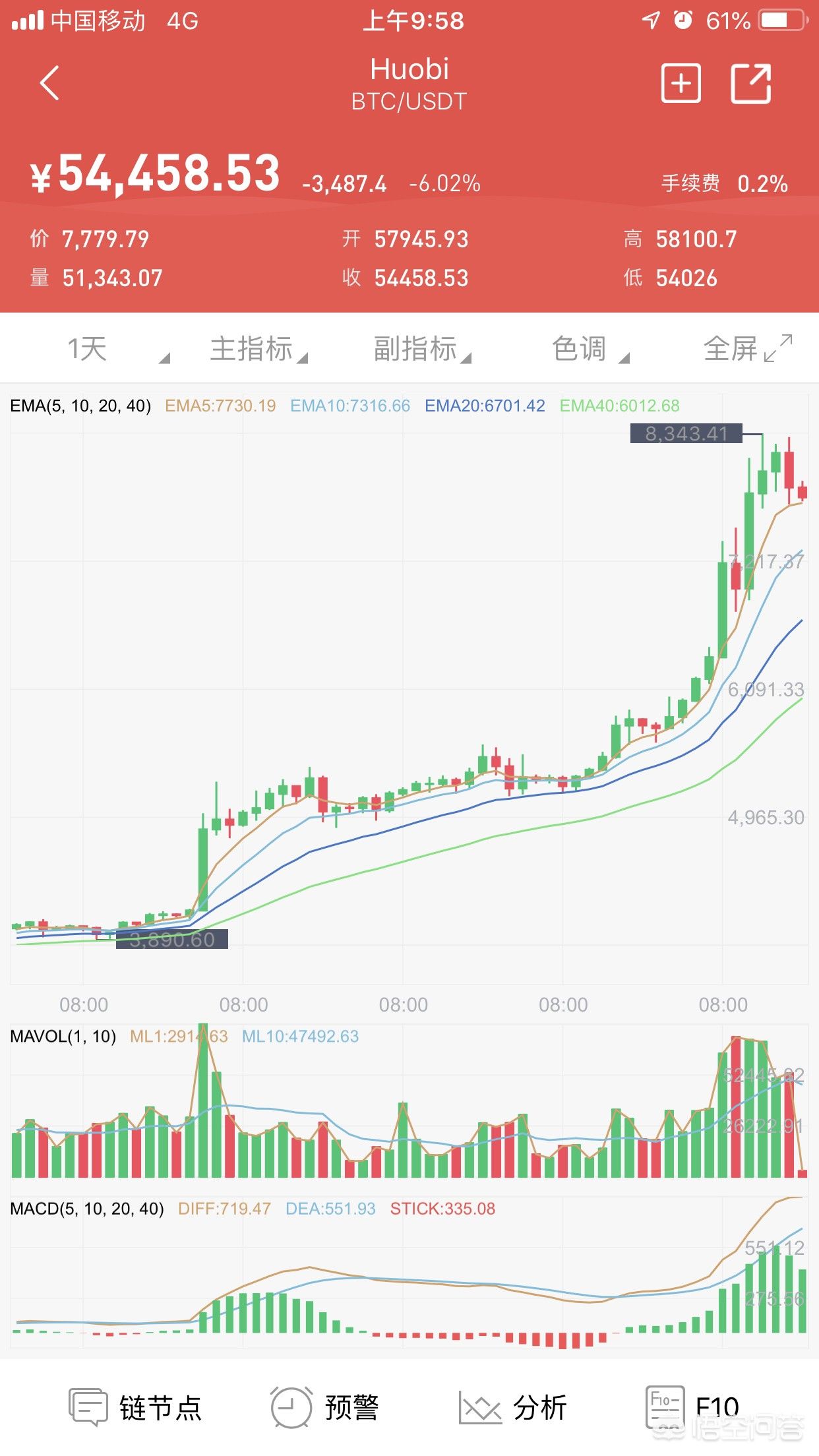The image size is (819, 1456).
Task: Open the add-to-favorites plus icon
Action: click(681, 84)
